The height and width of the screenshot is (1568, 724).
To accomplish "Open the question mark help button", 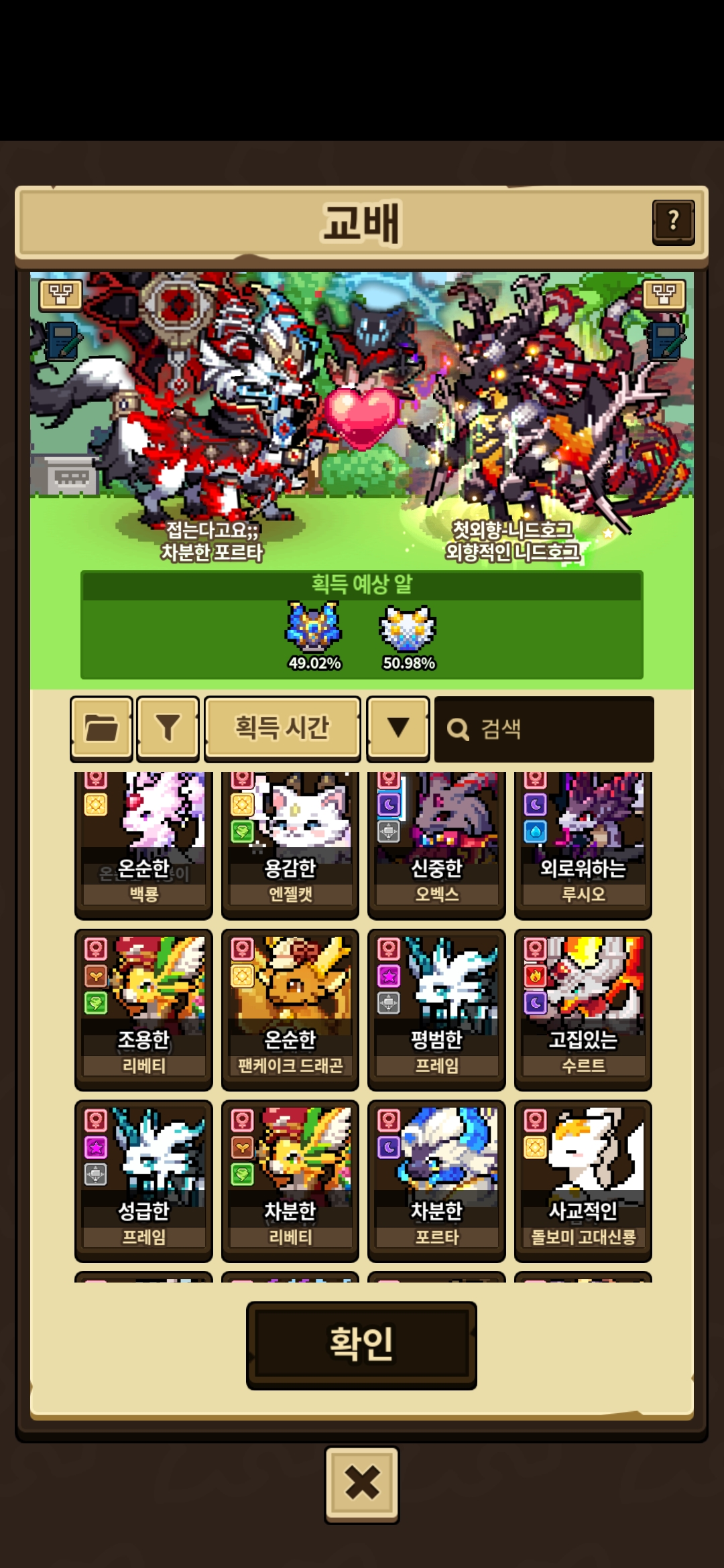I will tap(673, 222).
